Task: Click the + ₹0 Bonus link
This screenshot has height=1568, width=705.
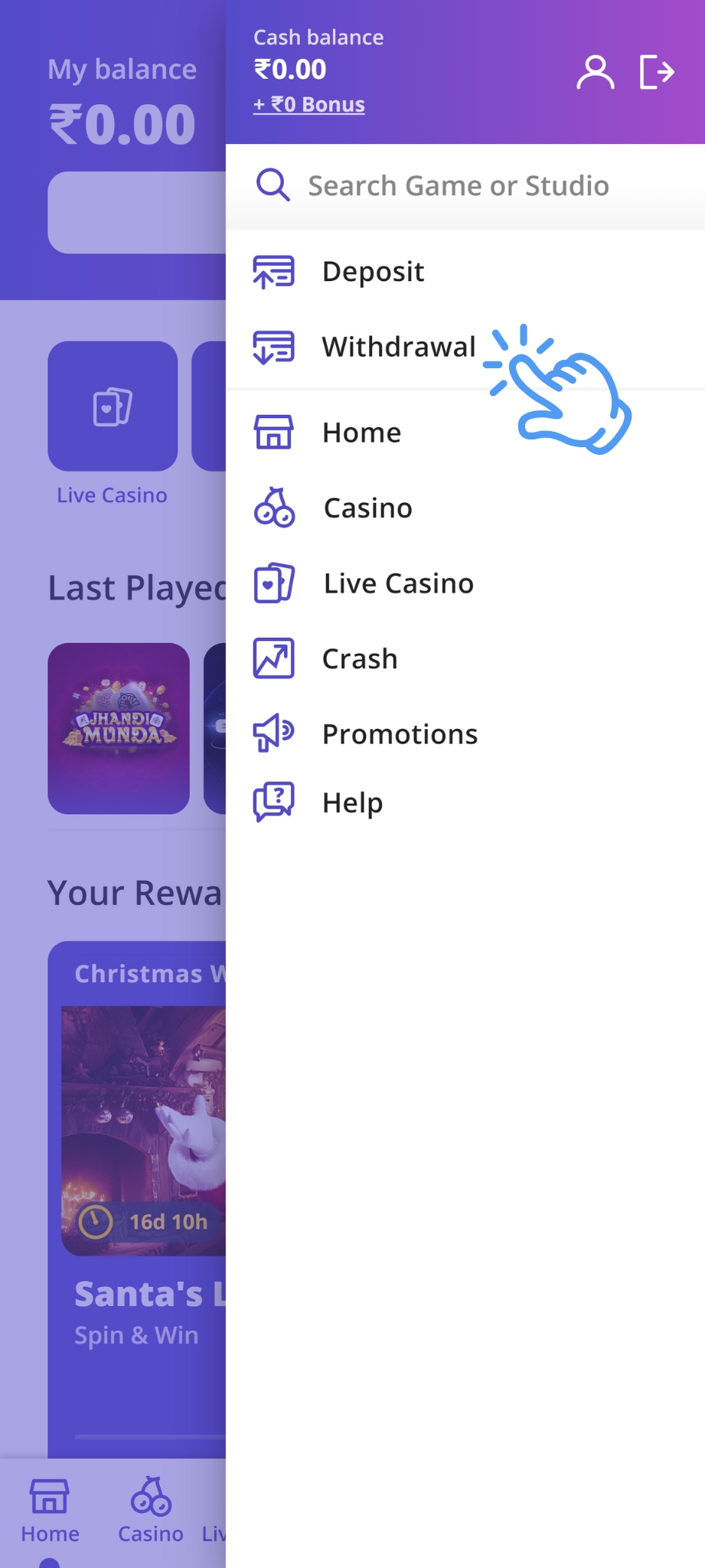Action: click(309, 104)
